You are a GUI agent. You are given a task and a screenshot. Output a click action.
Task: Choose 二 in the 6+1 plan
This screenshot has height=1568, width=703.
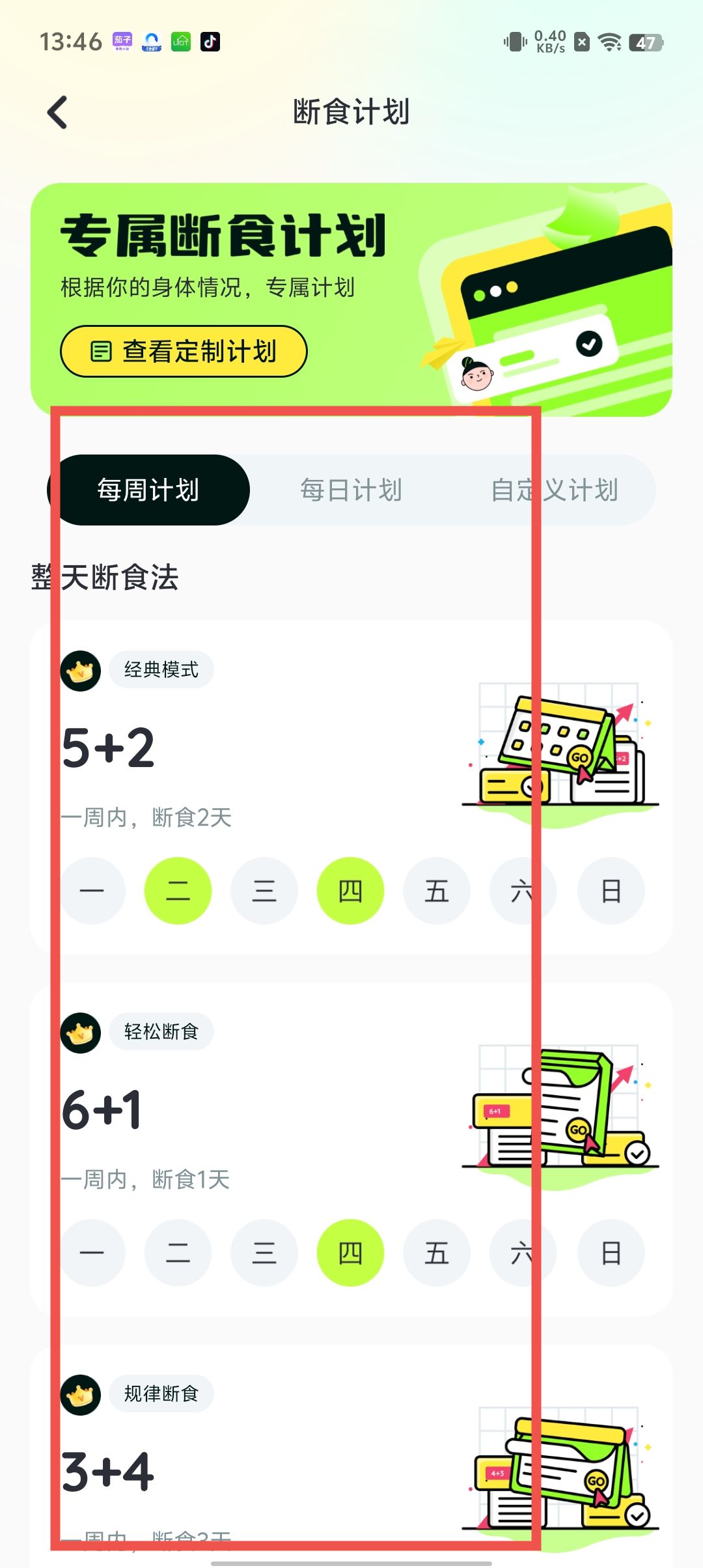(178, 1253)
